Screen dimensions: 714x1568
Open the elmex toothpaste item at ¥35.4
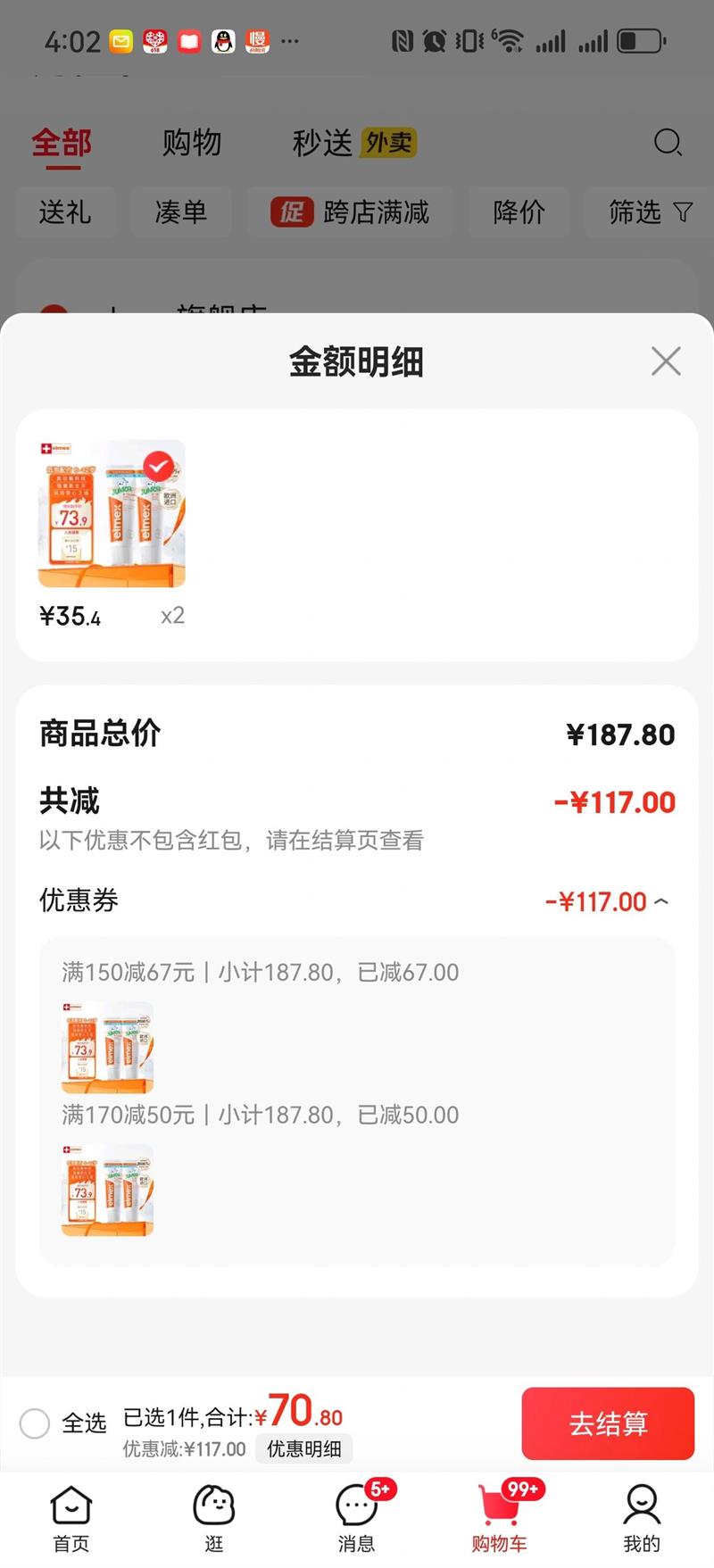point(112,513)
